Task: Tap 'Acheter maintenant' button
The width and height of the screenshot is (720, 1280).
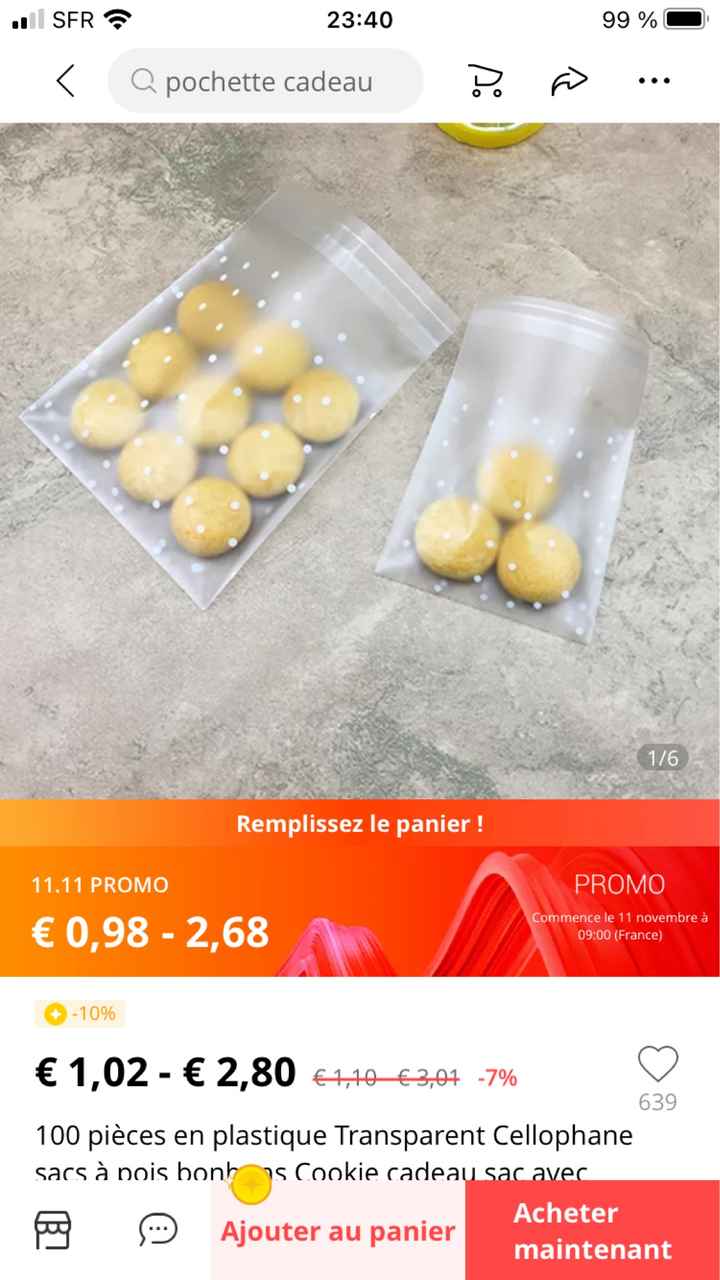Action: pyautogui.click(x=591, y=1230)
